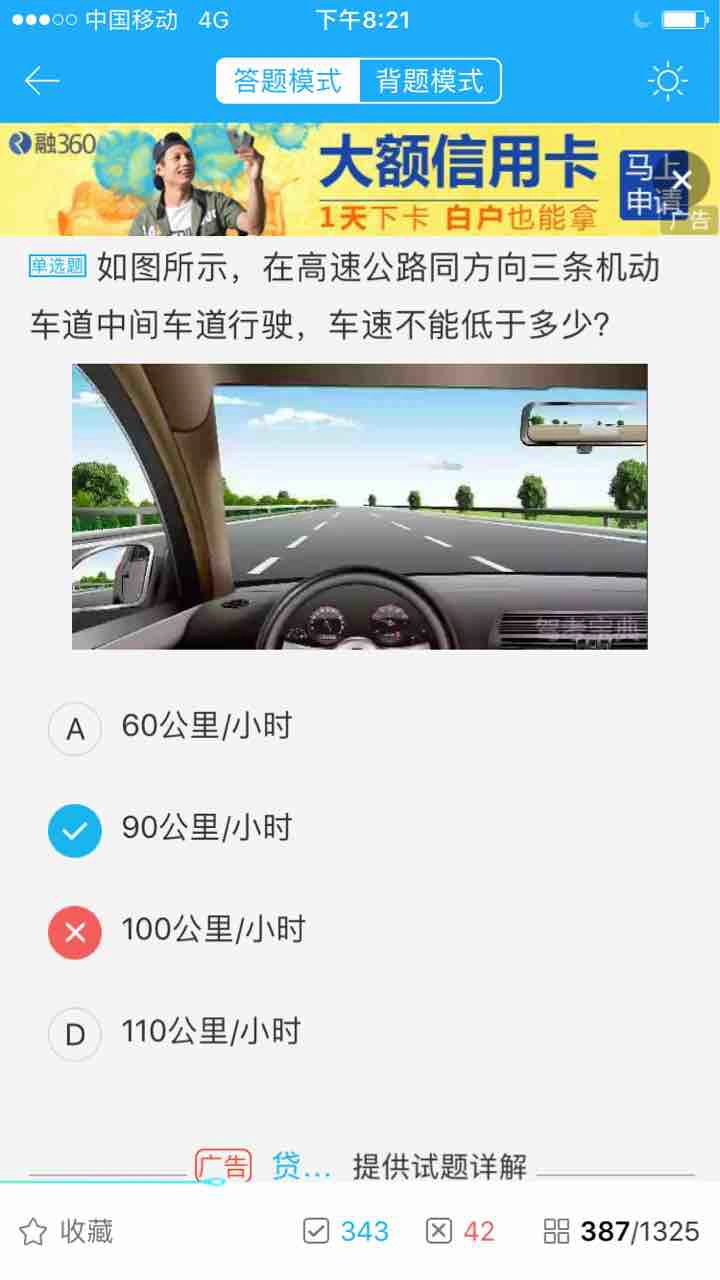Enlarge the highway driving question image
This screenshot has height=1280, width=720.
(360, 507)
